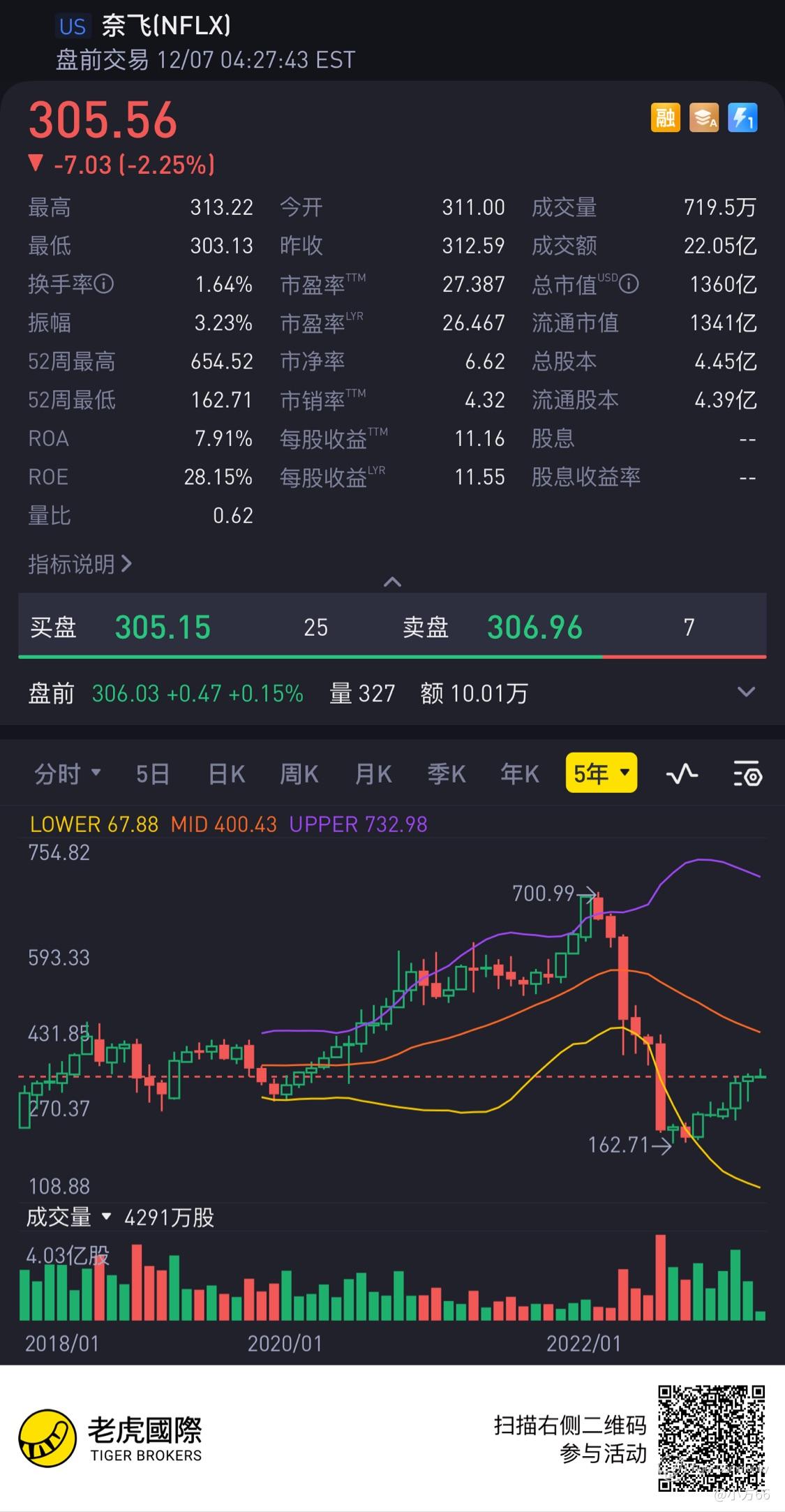The image size is (785, 1512).
Task: Select the 年K chart tab
Action: pos(519,773)
